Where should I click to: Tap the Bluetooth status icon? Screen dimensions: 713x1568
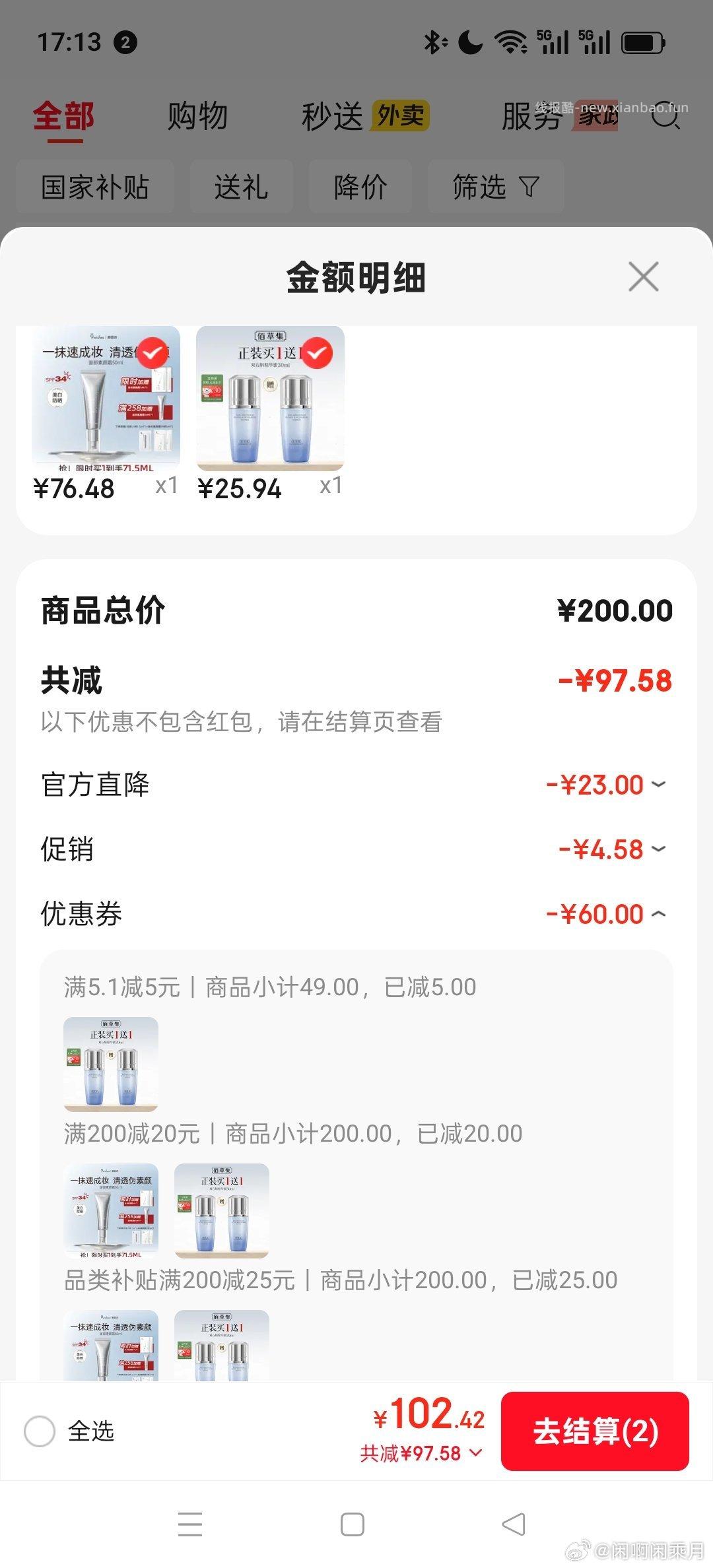pos(434,41)
